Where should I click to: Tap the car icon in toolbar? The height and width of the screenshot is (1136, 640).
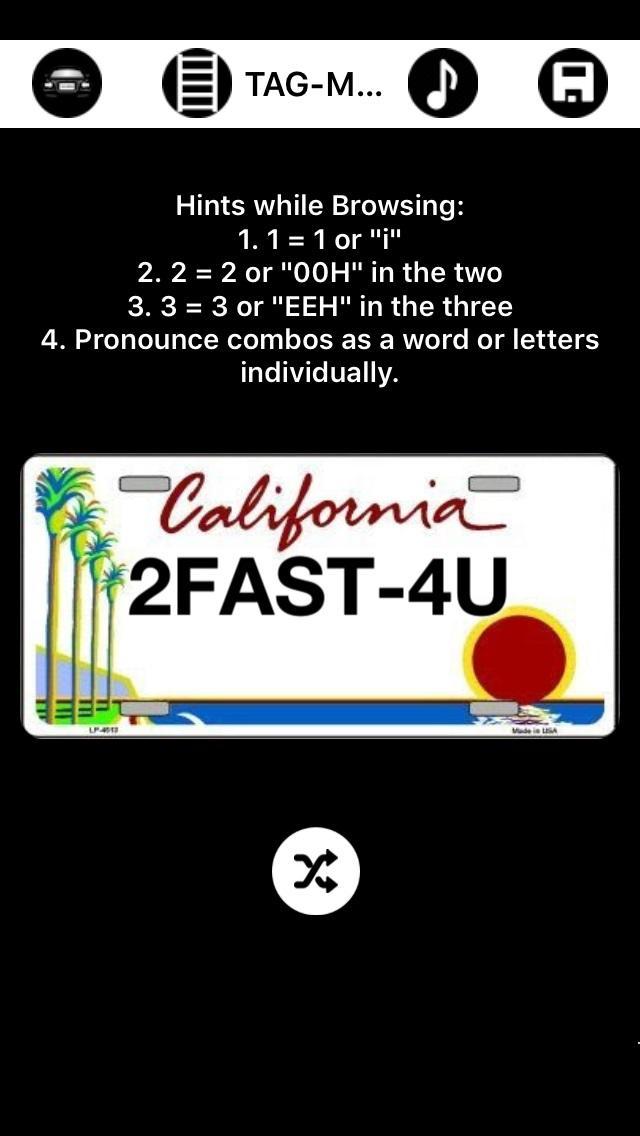67,83
